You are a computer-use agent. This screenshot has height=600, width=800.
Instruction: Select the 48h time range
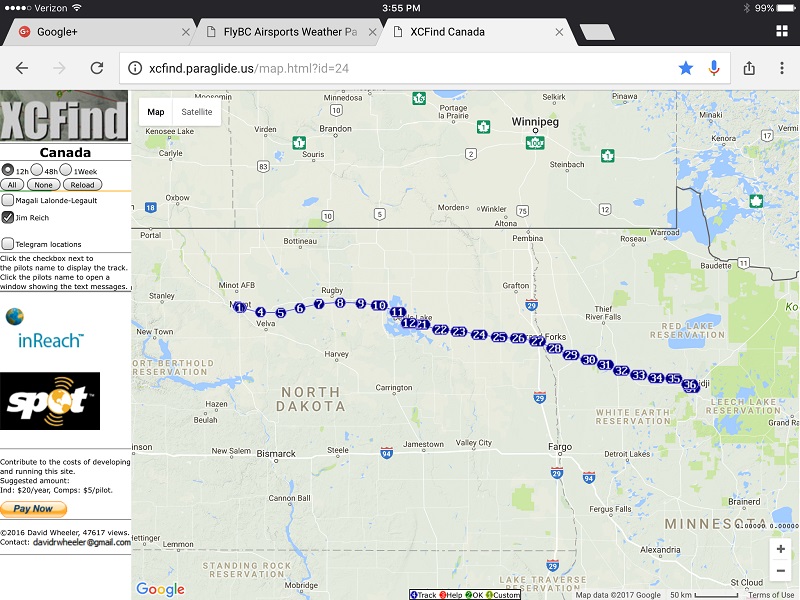pos(37,170)
